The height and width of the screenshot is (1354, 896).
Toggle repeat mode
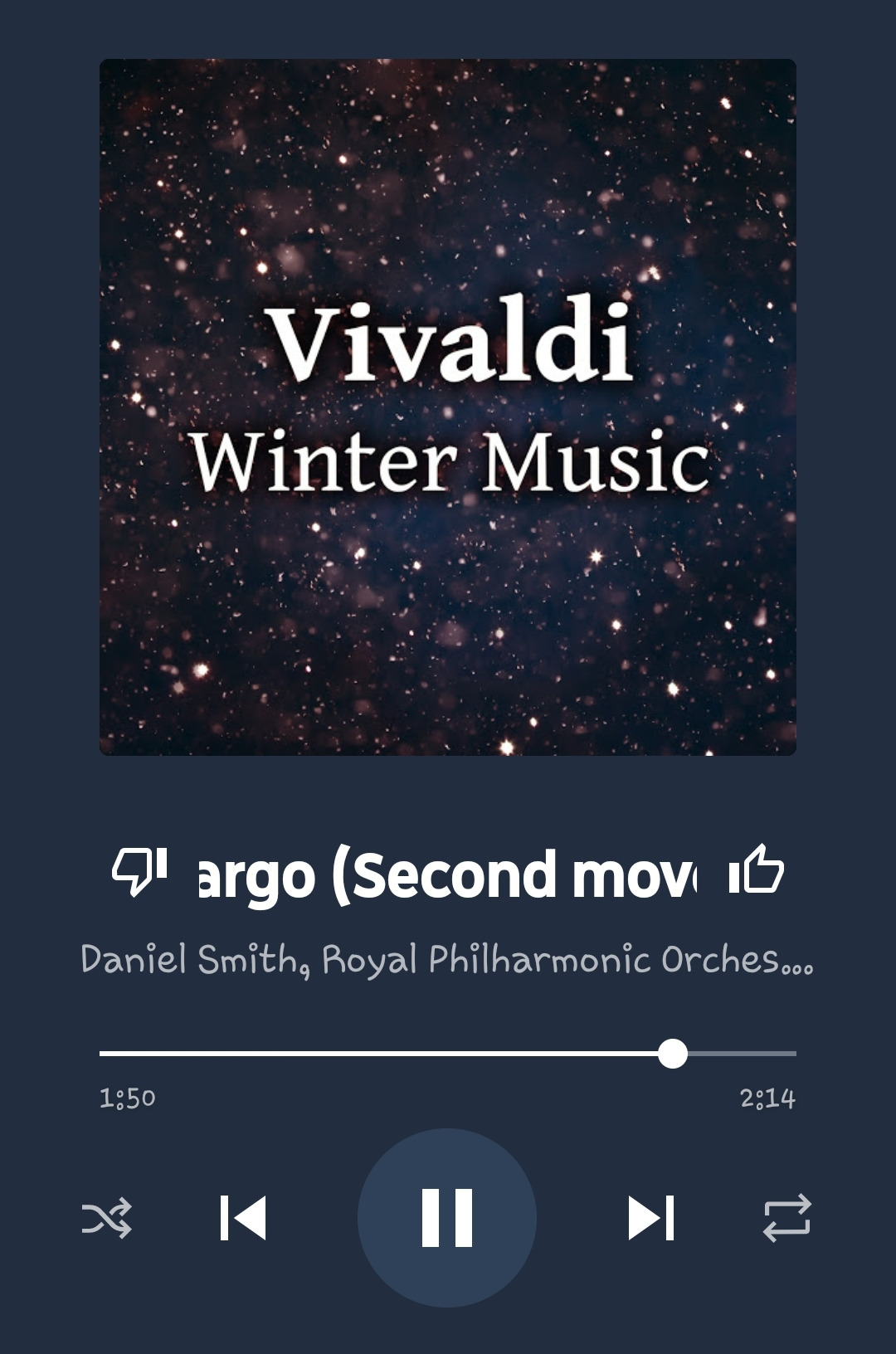click(786, 1217)
